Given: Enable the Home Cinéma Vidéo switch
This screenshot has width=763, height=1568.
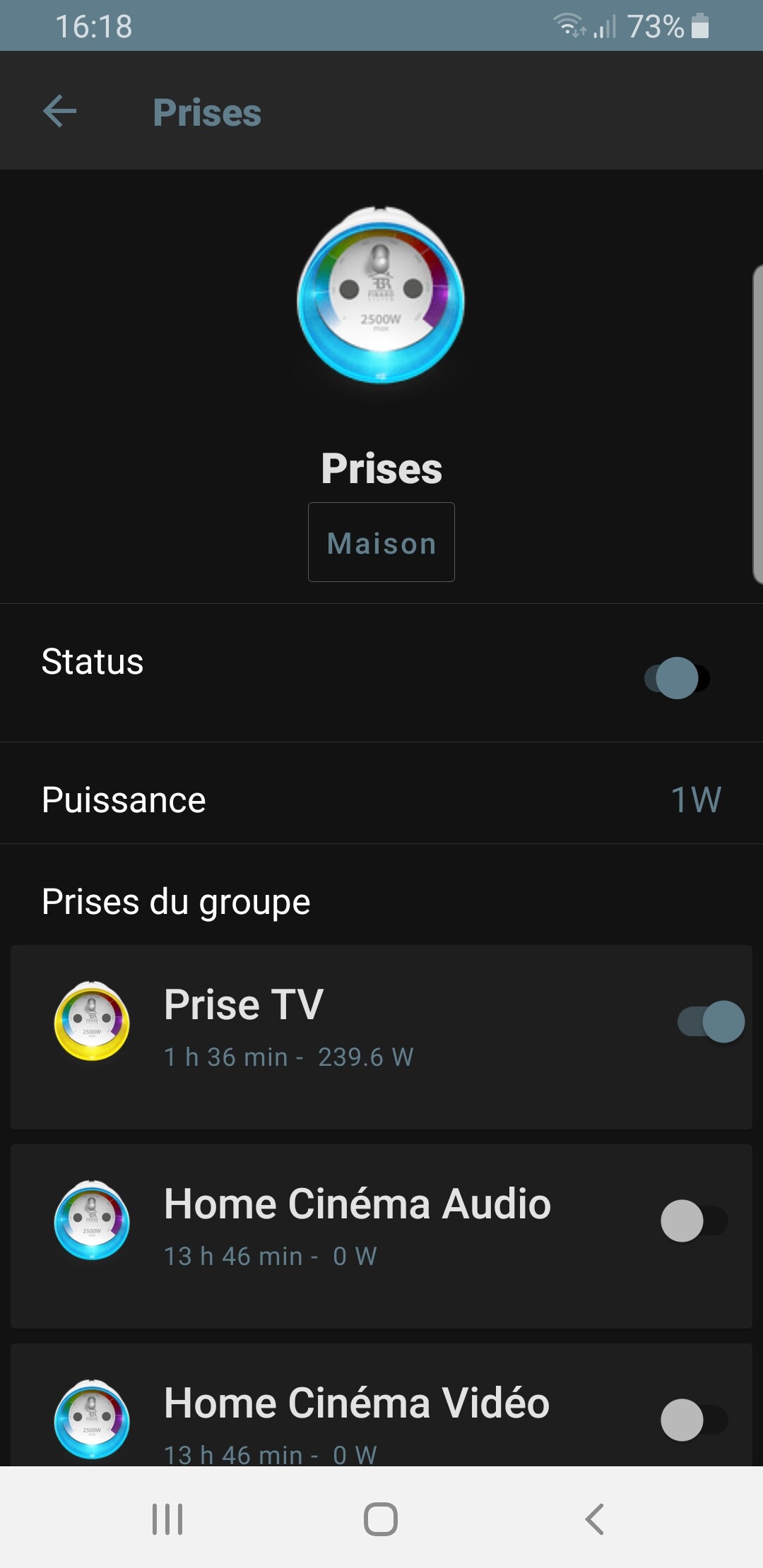Looking at the screenshot, I should [694, 1420].
